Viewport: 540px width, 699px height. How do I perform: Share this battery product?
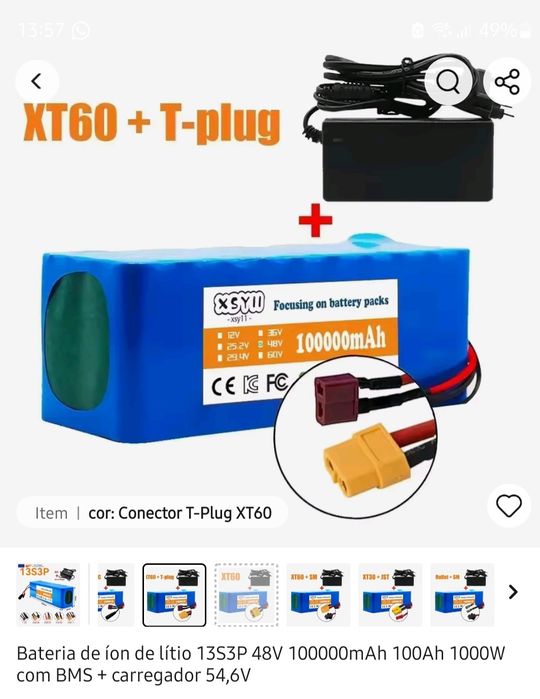(x=508, y=82)
